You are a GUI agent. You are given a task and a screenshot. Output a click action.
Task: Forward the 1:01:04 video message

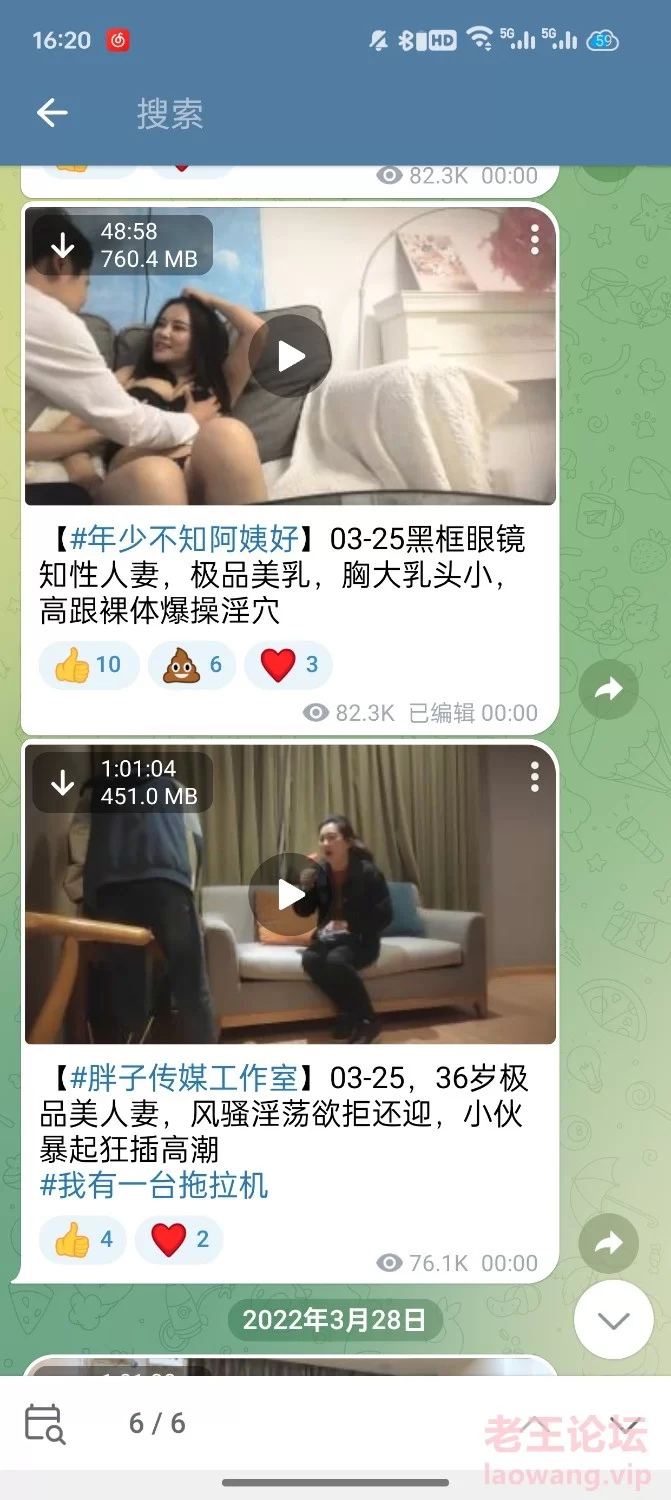(x=608, y=1243)
